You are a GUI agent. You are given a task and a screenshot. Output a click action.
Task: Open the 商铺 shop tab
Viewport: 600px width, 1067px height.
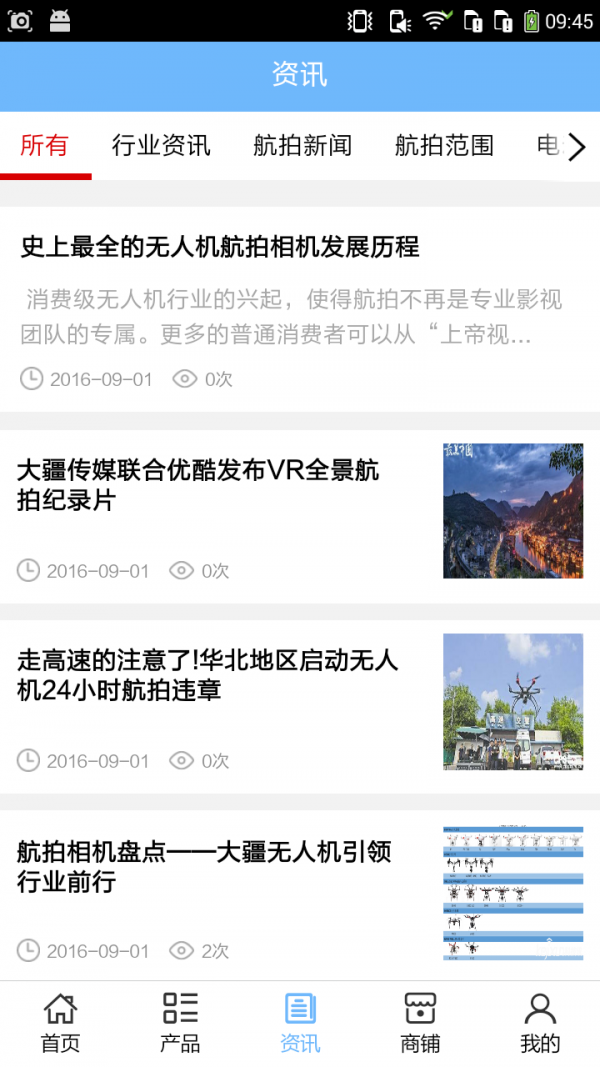click(420, 1024)
